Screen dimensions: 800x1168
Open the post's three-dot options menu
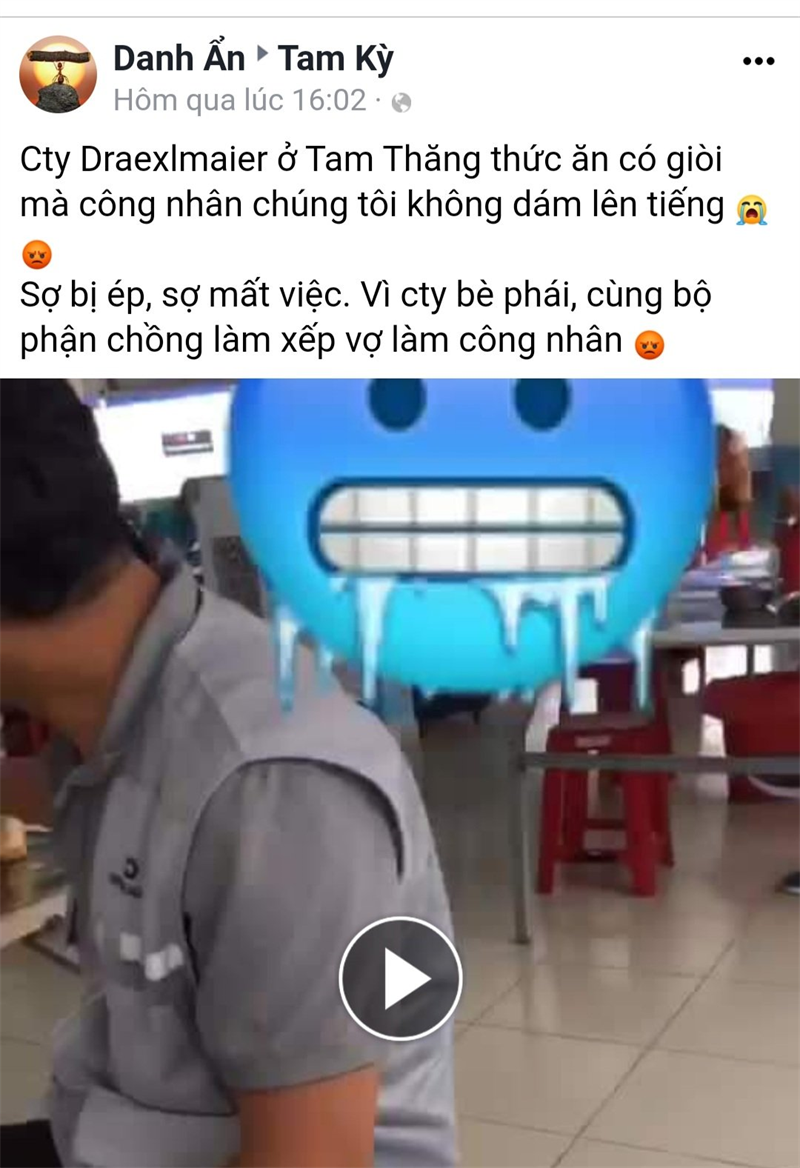point(758,62)
